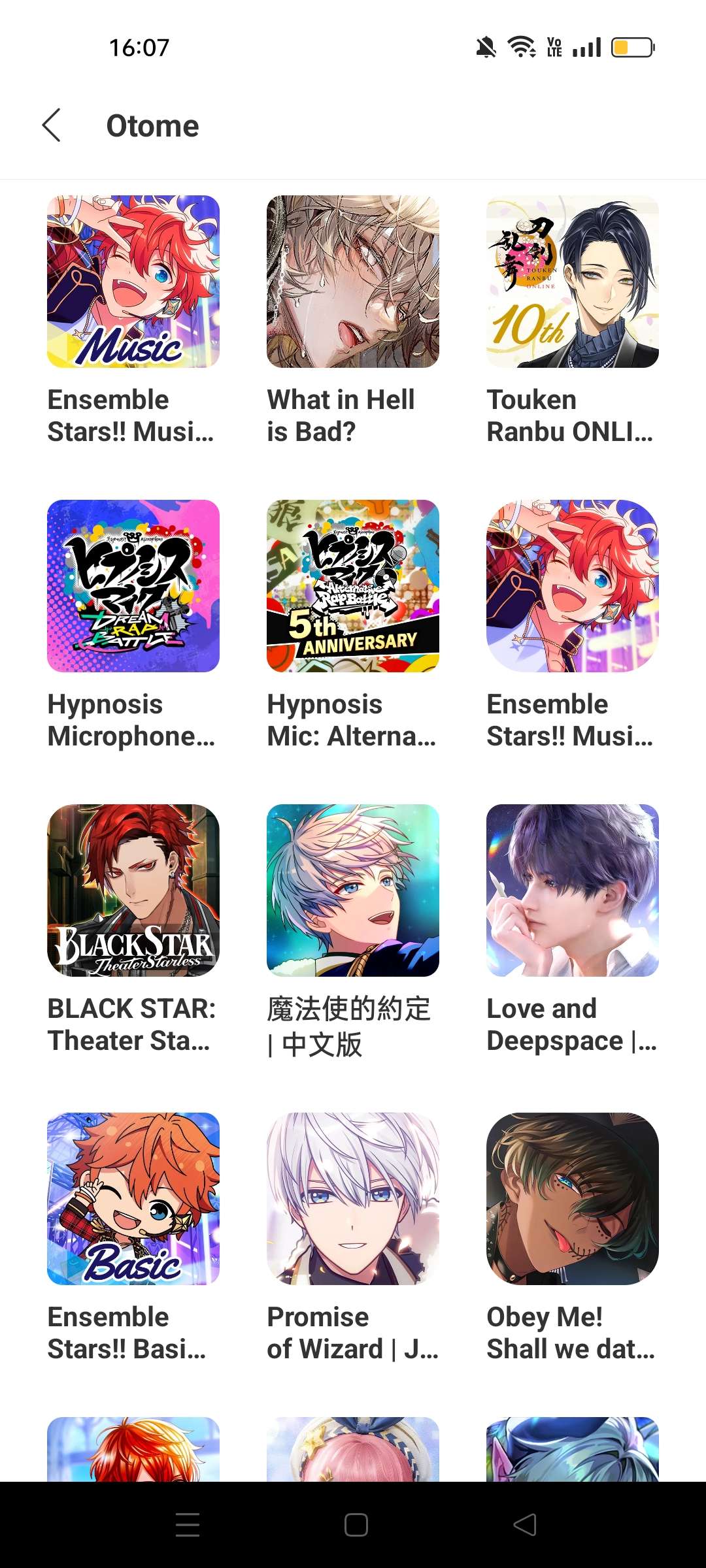Open Ensemble Stars!! Music listed beside Hypnosis Mic

(x=573, y=586)
